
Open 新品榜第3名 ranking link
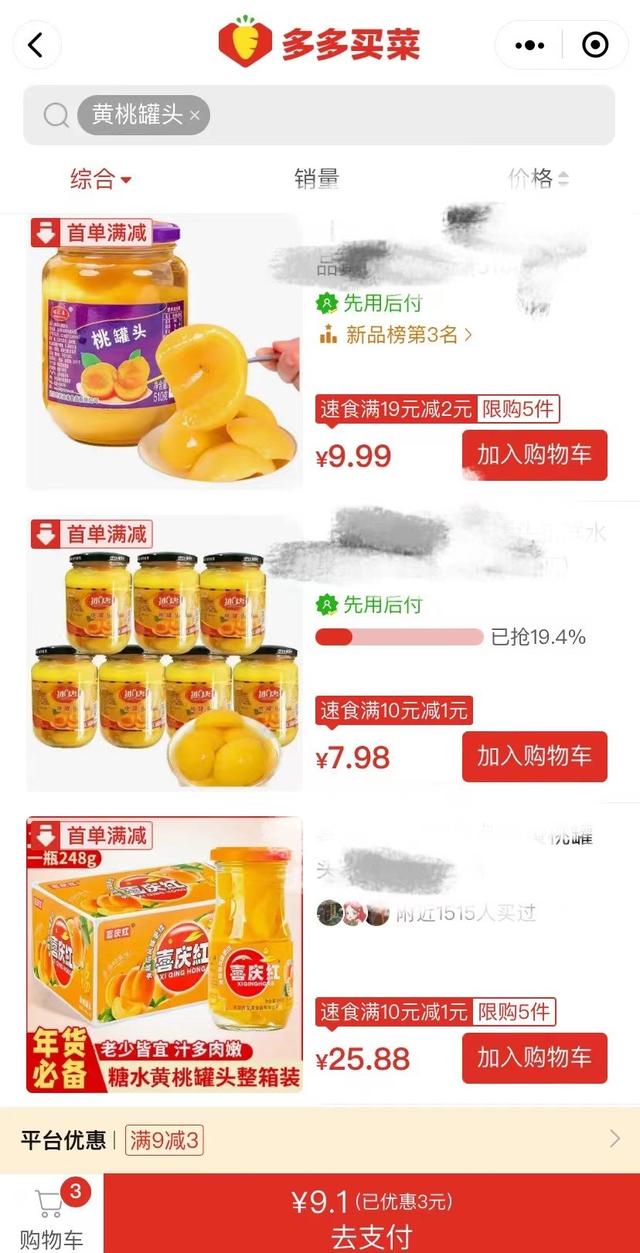[x=396, y=335]
